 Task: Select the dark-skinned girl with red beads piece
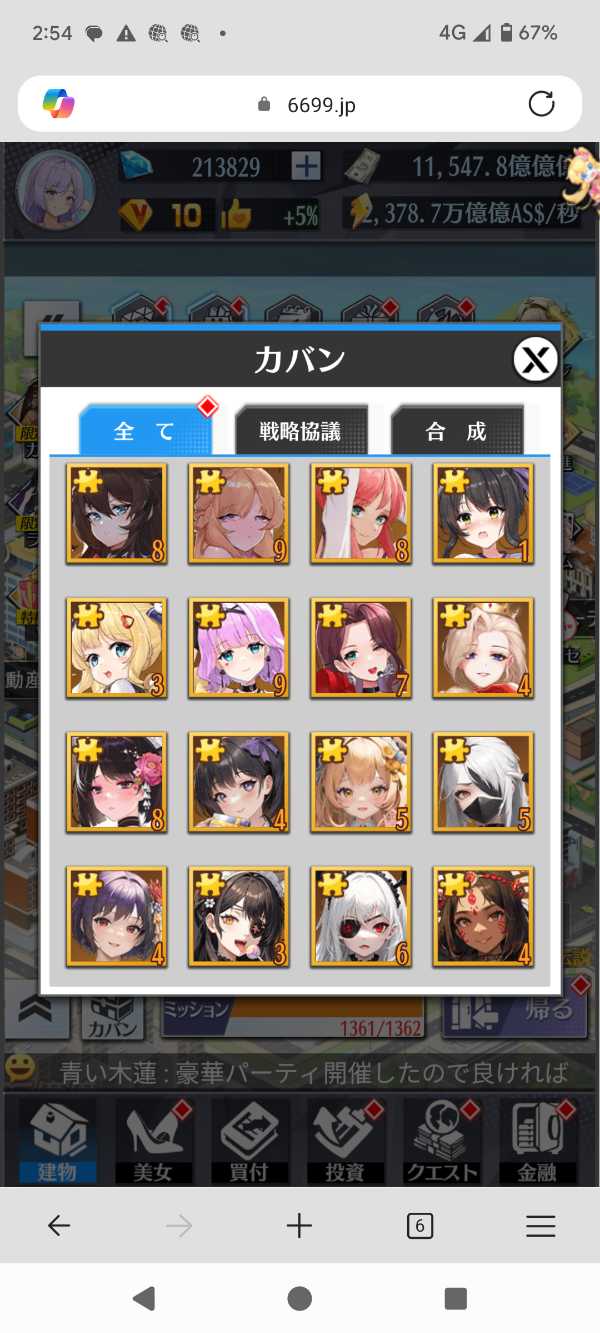[x=483, y=916]
